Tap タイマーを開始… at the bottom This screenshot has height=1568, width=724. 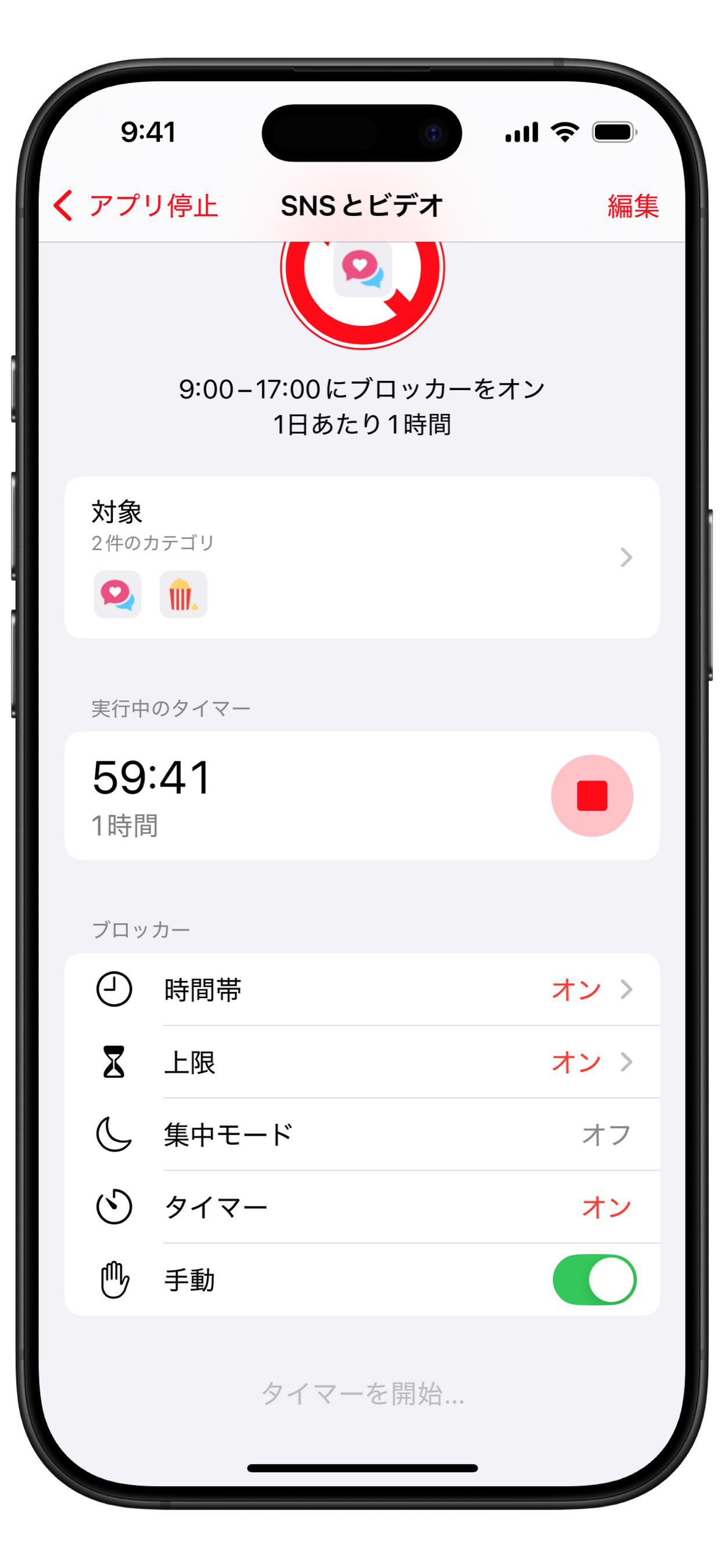click(363, 1394)
